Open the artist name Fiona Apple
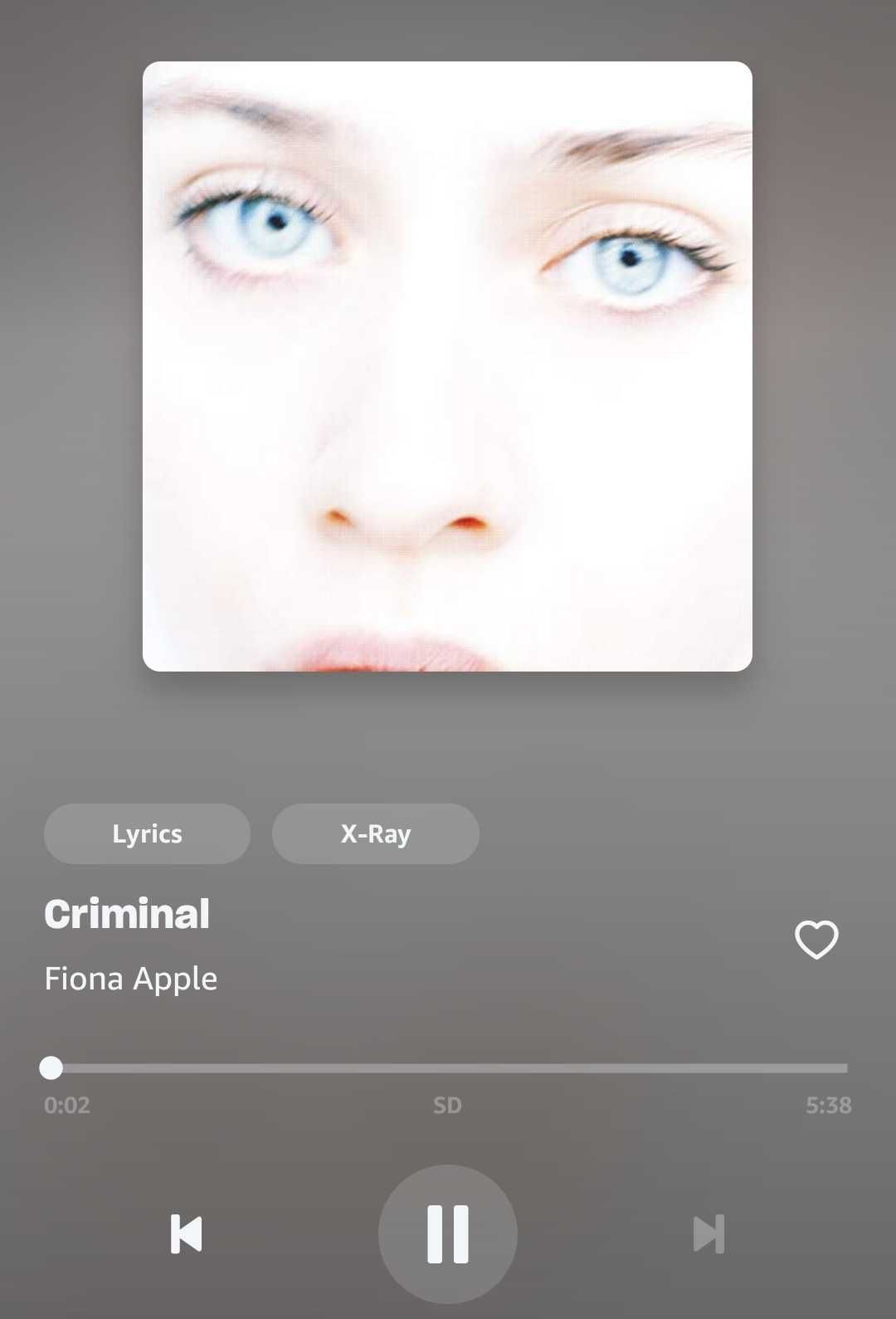 131,979
